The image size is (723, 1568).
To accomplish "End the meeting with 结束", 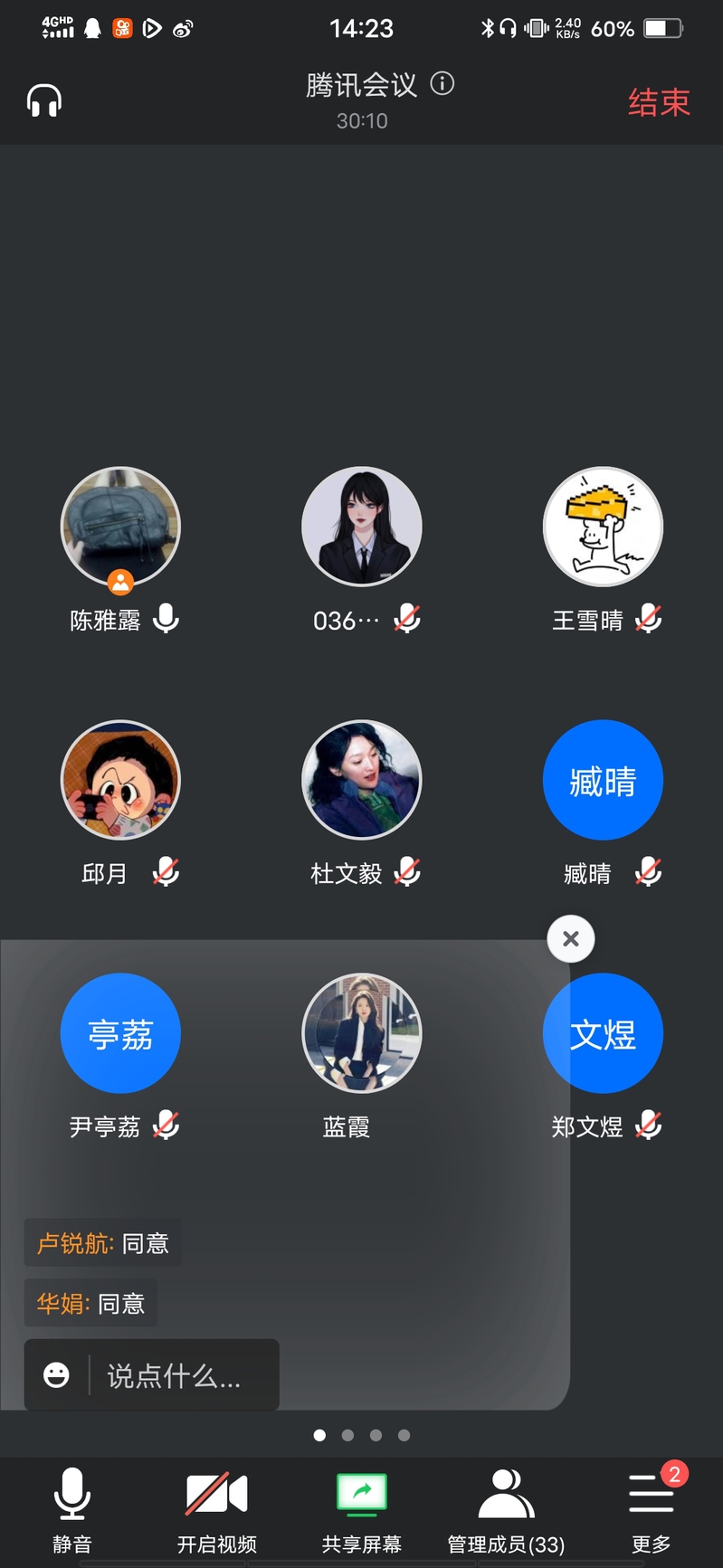I will click(659, 101).
